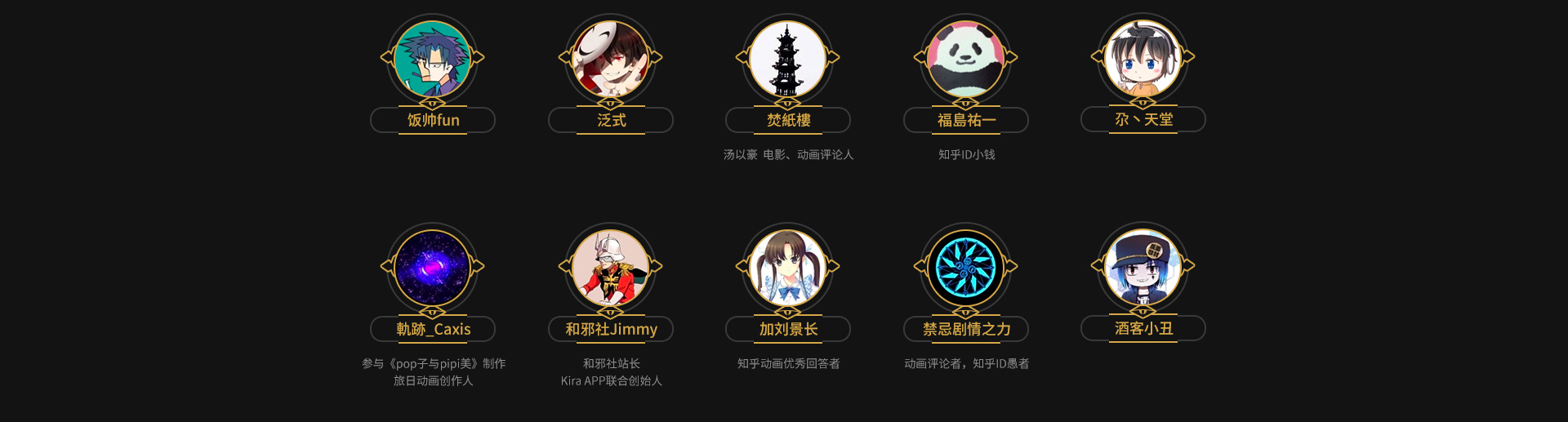This screenshot has height=422, width=1568.
Task: Open 和邪社Jimmy's profile avatar
Action: 610,268
